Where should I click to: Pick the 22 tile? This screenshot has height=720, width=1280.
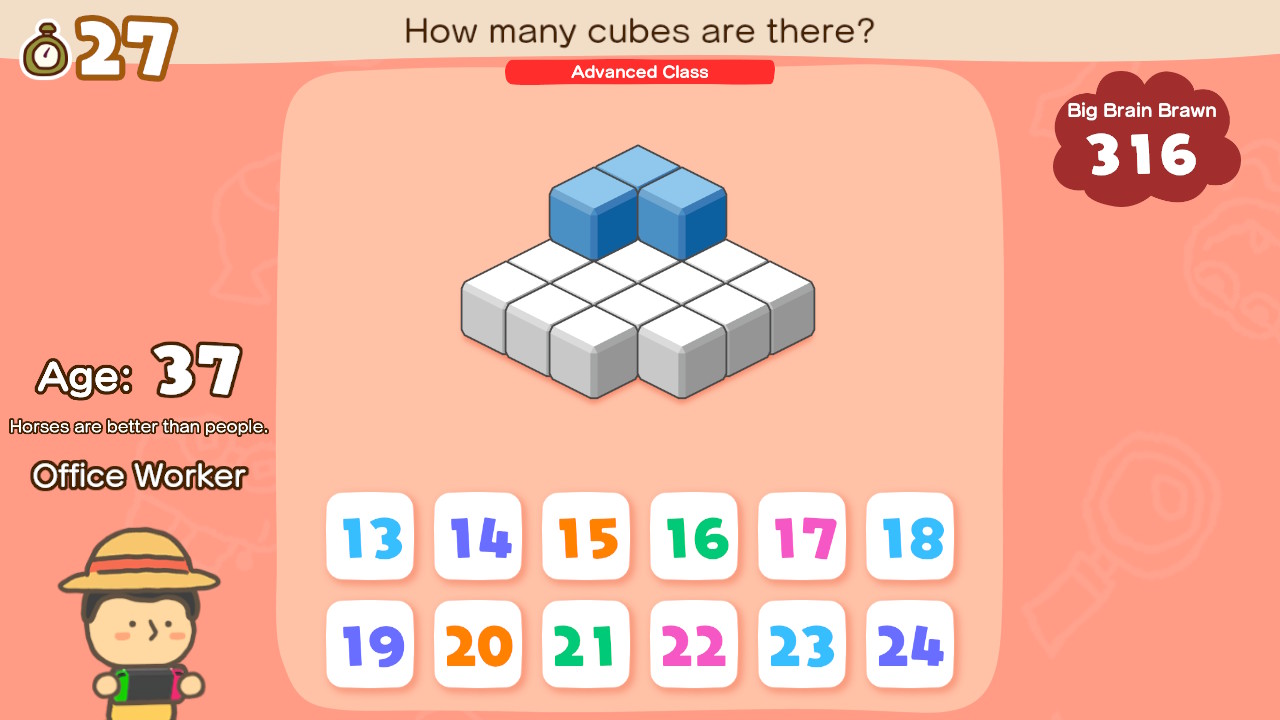(694, 645)
